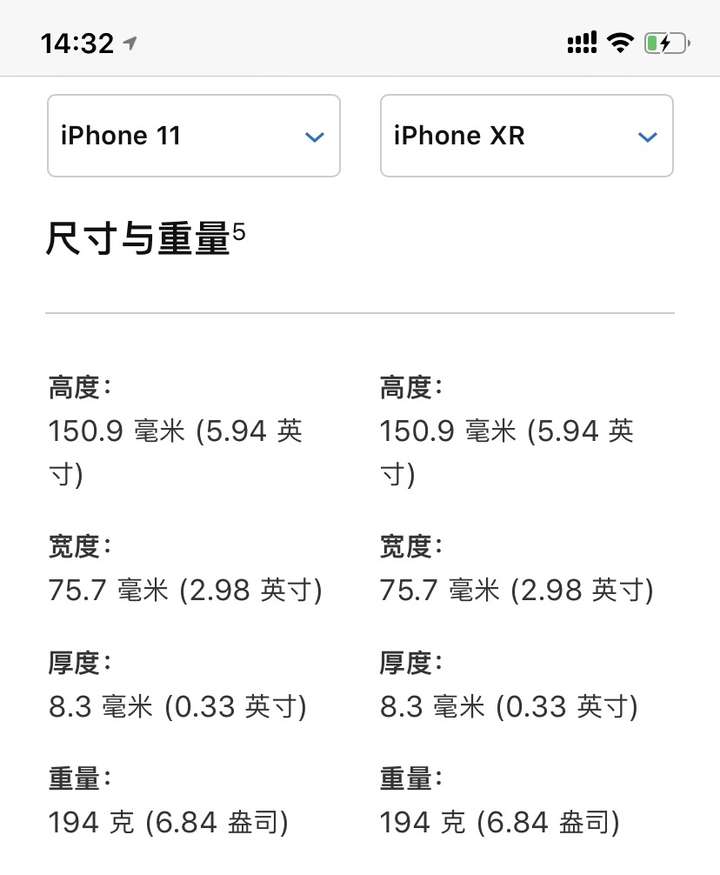Image resolution: width=720 pixels, height=875 pixels.
Task: Change the left comparison device selection
Action: (x=193, y=136)
